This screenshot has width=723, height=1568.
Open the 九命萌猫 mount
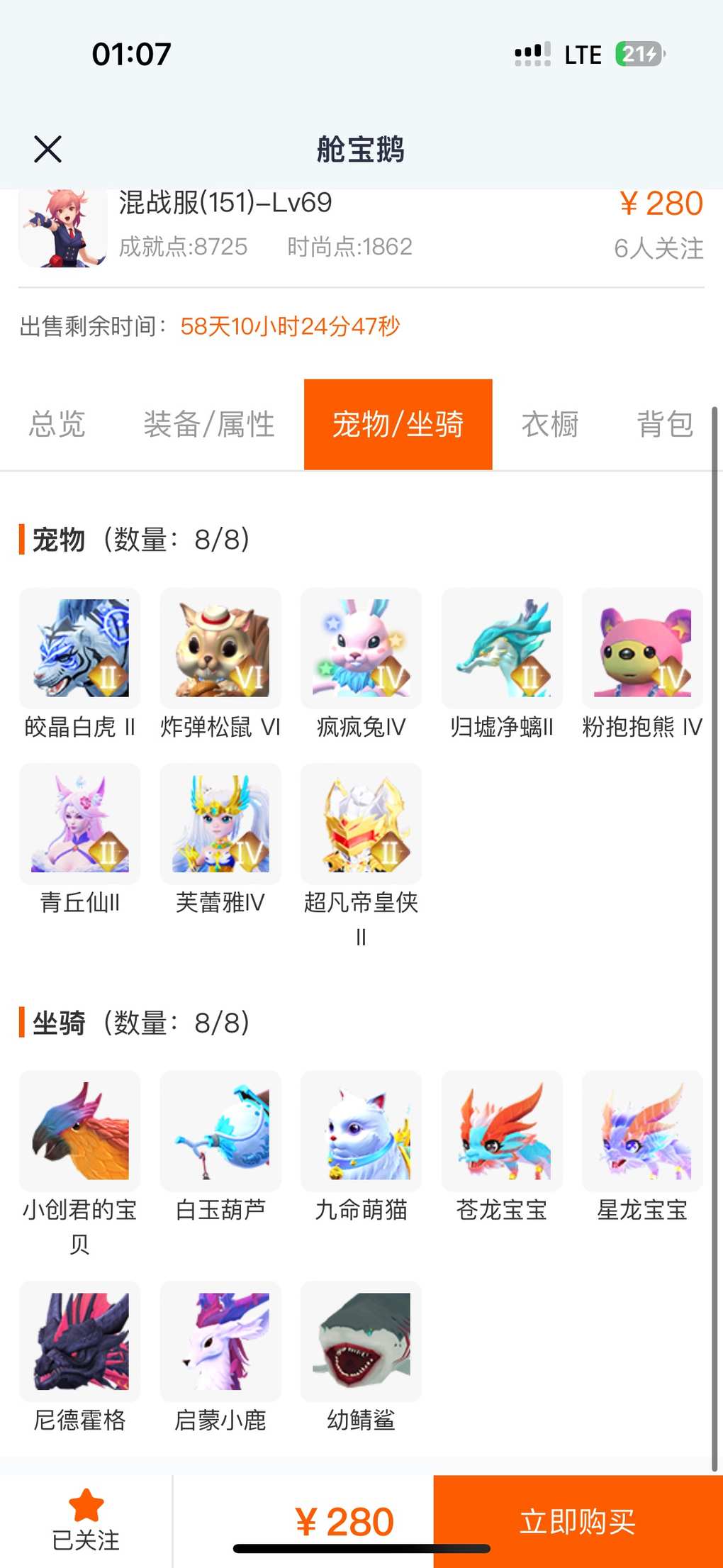(361, 1131)
